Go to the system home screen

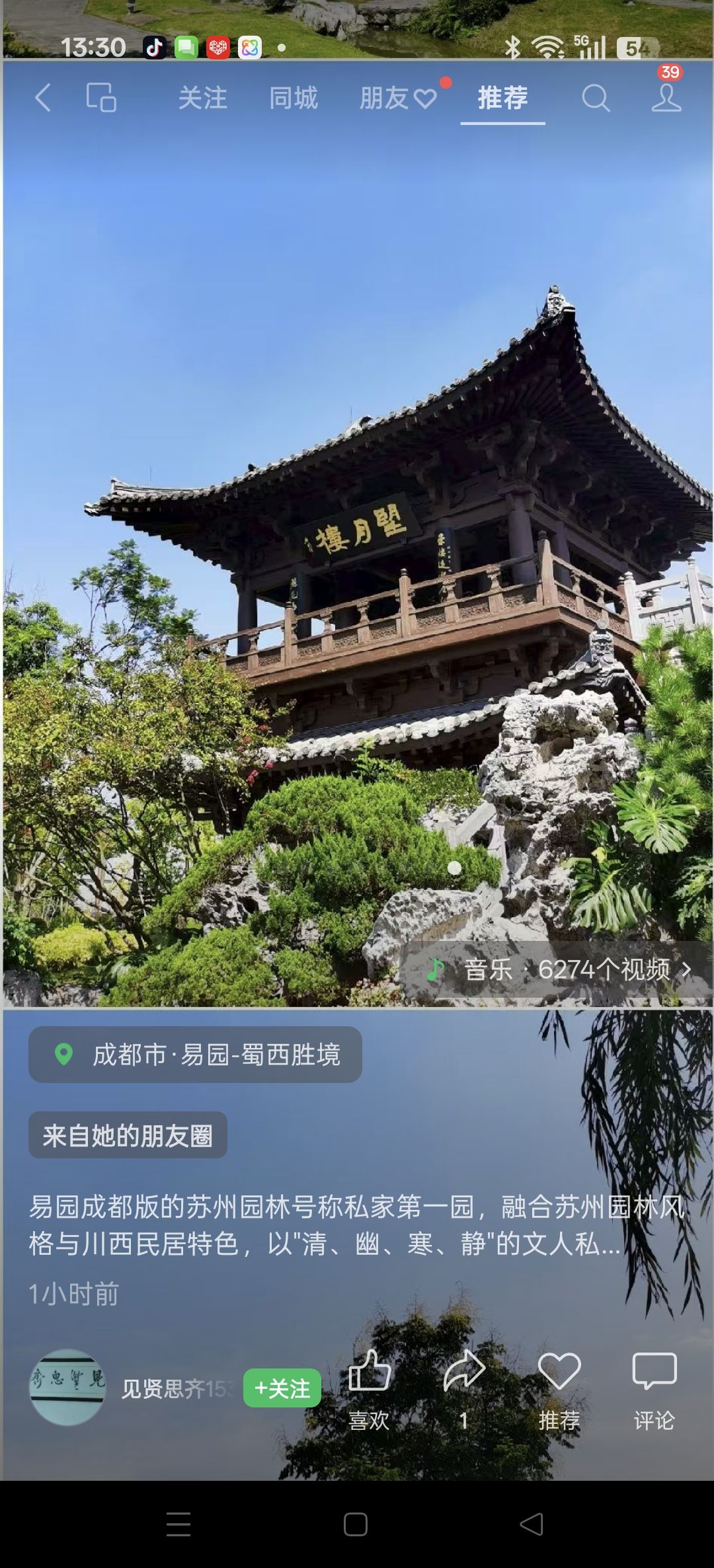356,1524
